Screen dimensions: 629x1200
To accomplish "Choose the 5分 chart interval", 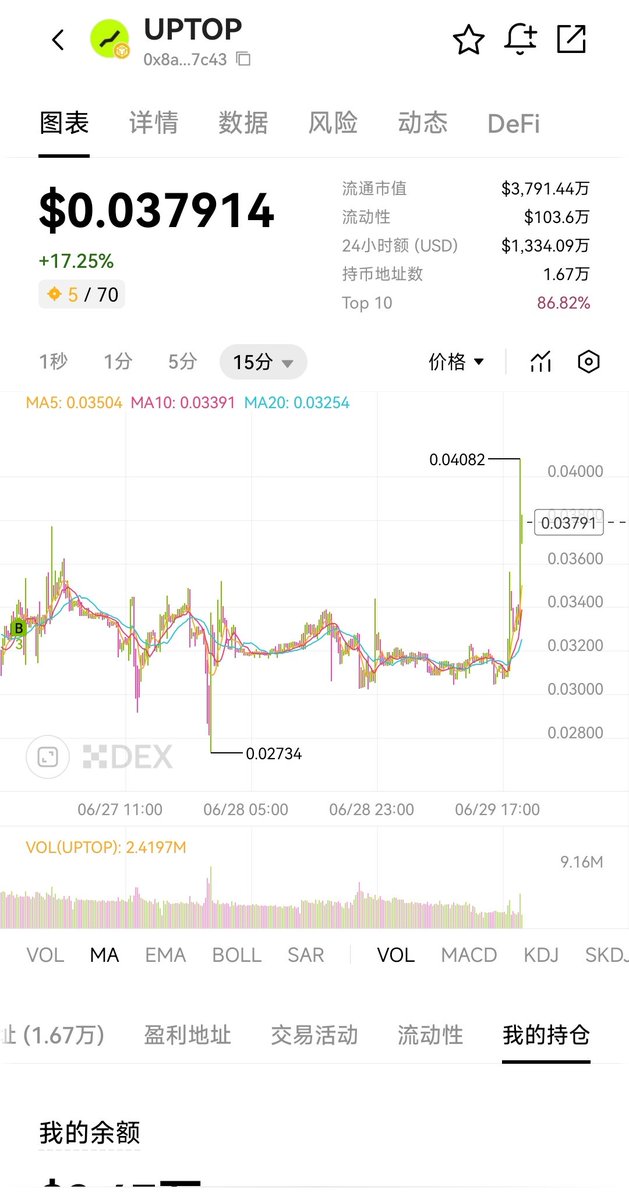I will [182, 362].
